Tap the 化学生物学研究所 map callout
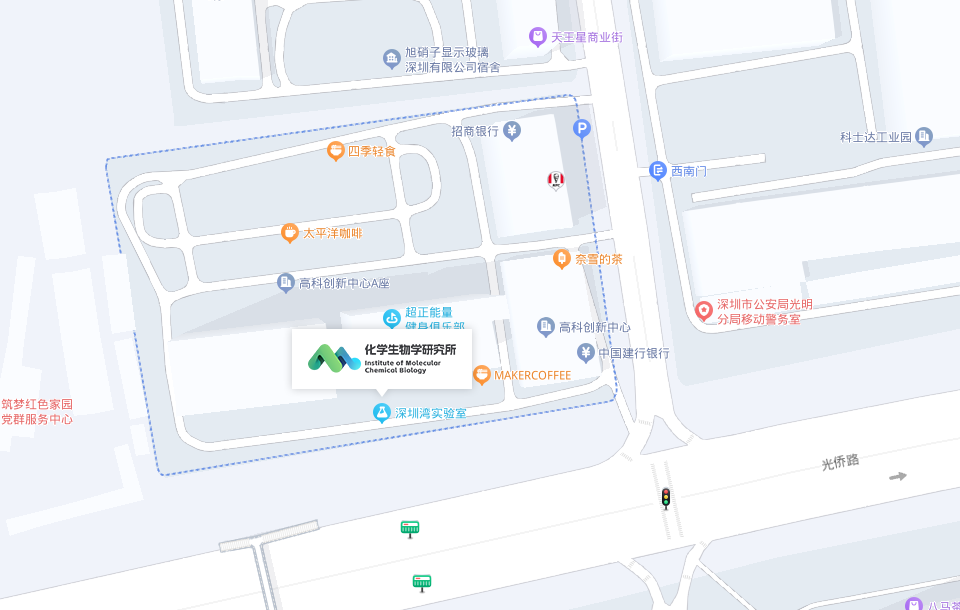 pyautogui.click(x=381, y=358)
